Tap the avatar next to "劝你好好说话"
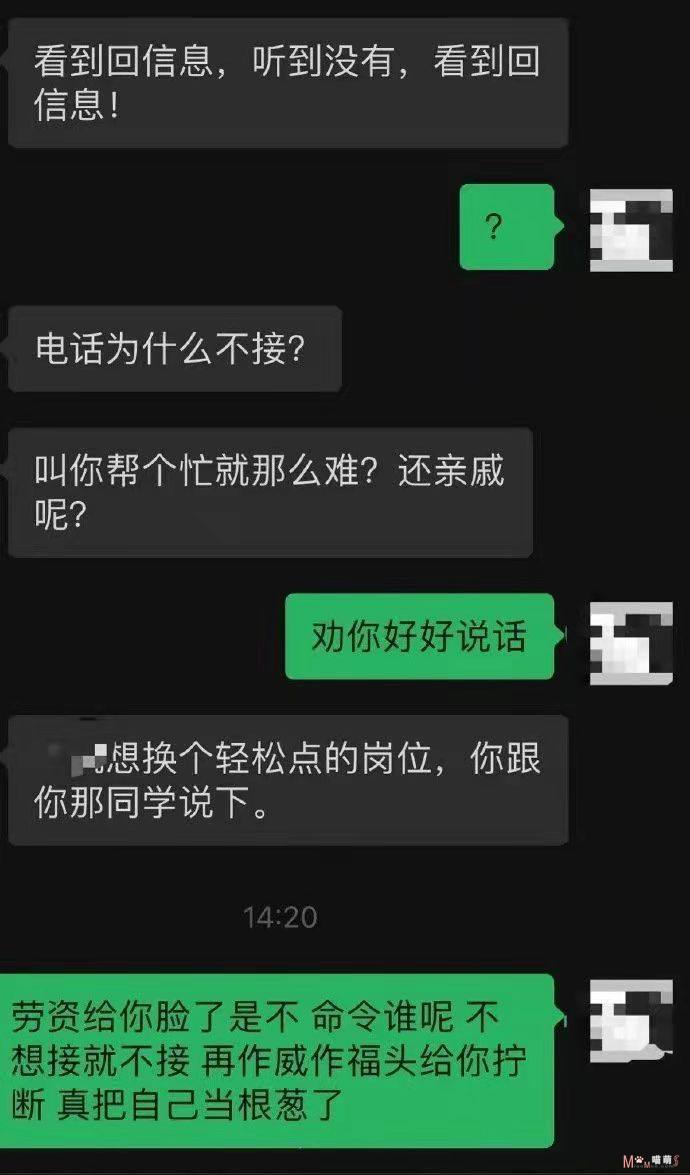Screen dimensions: 690x1175 (x=631, y=643)
